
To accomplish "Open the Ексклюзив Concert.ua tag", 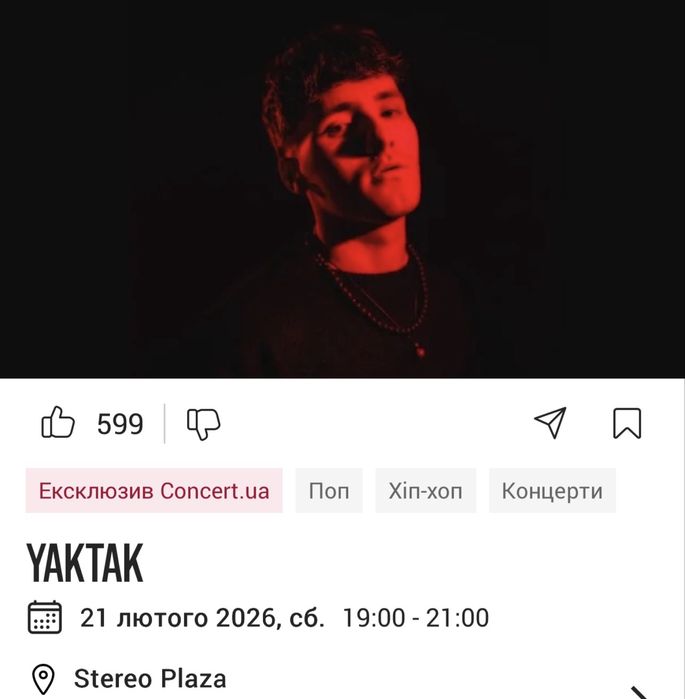I will pyautogui.click(x=154, y=491).
